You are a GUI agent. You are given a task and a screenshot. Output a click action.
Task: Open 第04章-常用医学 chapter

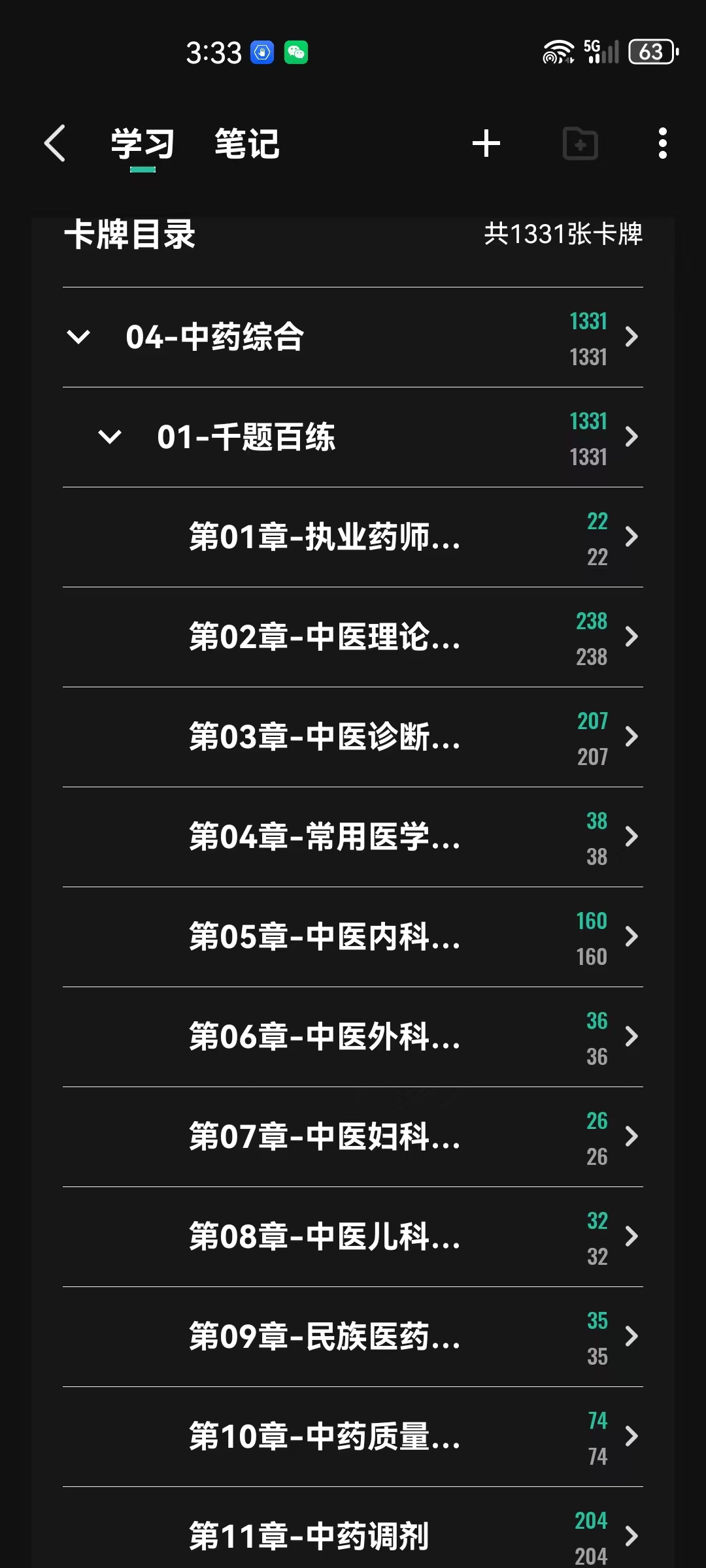coord(325,837)
